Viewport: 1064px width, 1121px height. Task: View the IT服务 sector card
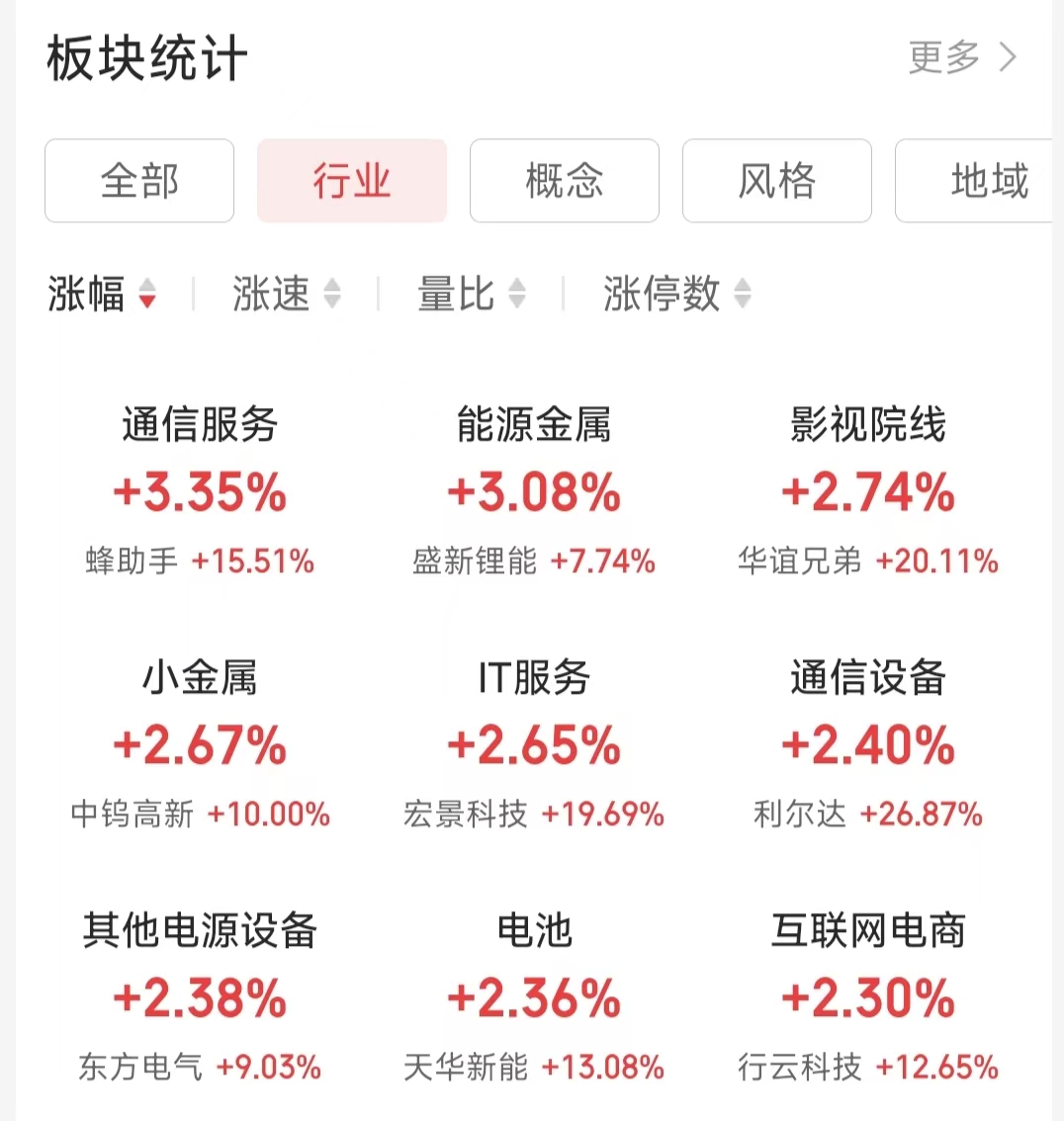click(534, 744)
